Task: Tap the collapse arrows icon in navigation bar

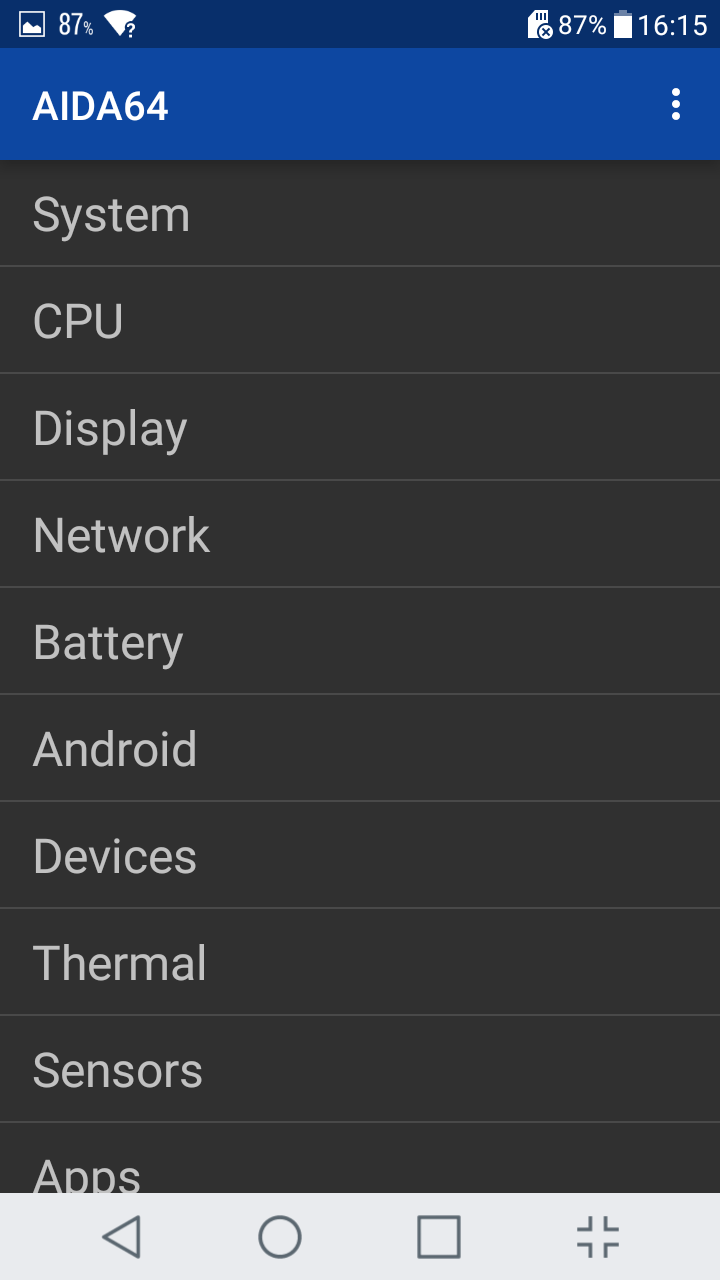Action: coord(598,1237)
